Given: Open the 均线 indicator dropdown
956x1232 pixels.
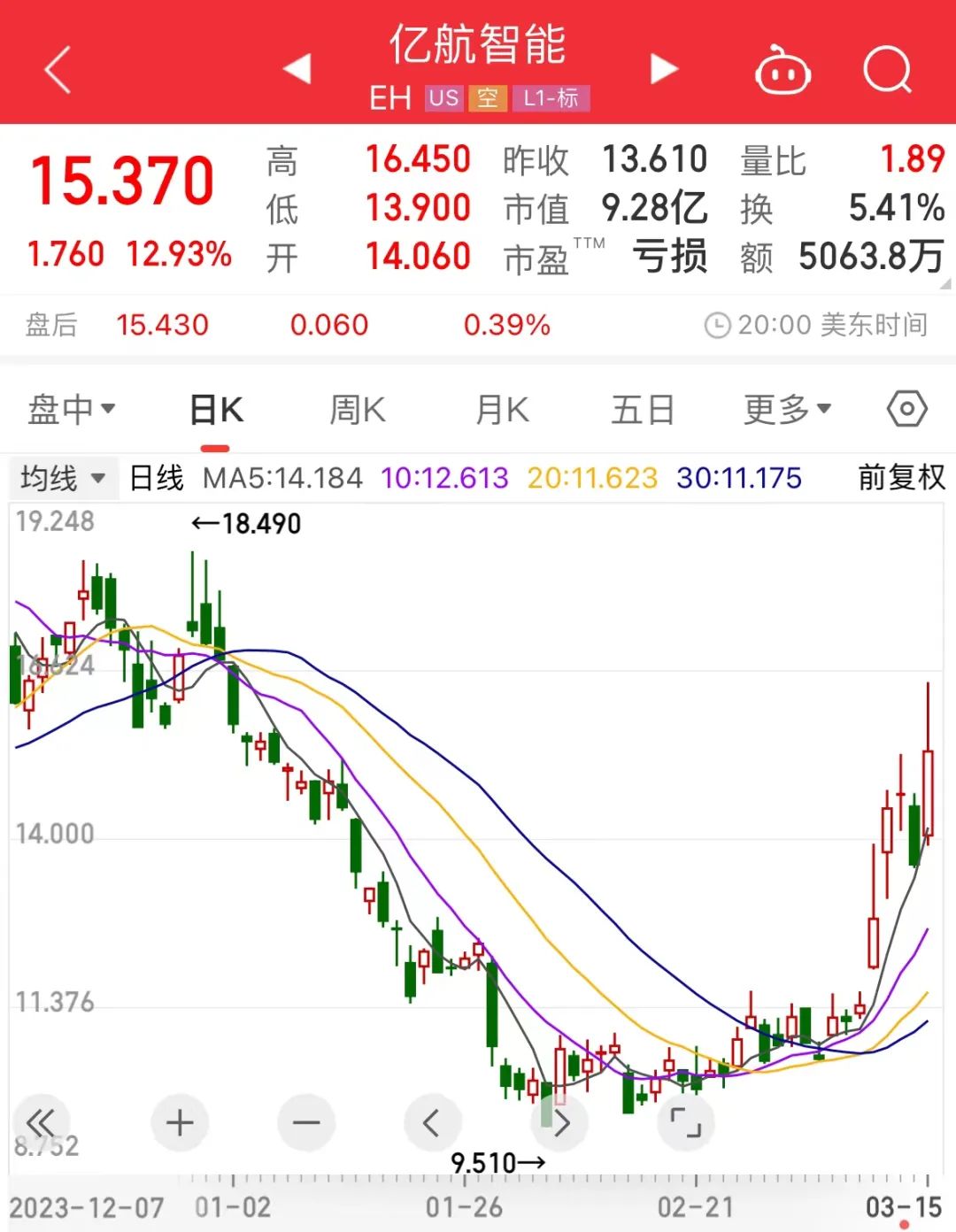Looking at the screenshot, I should (x=62, y=476).
